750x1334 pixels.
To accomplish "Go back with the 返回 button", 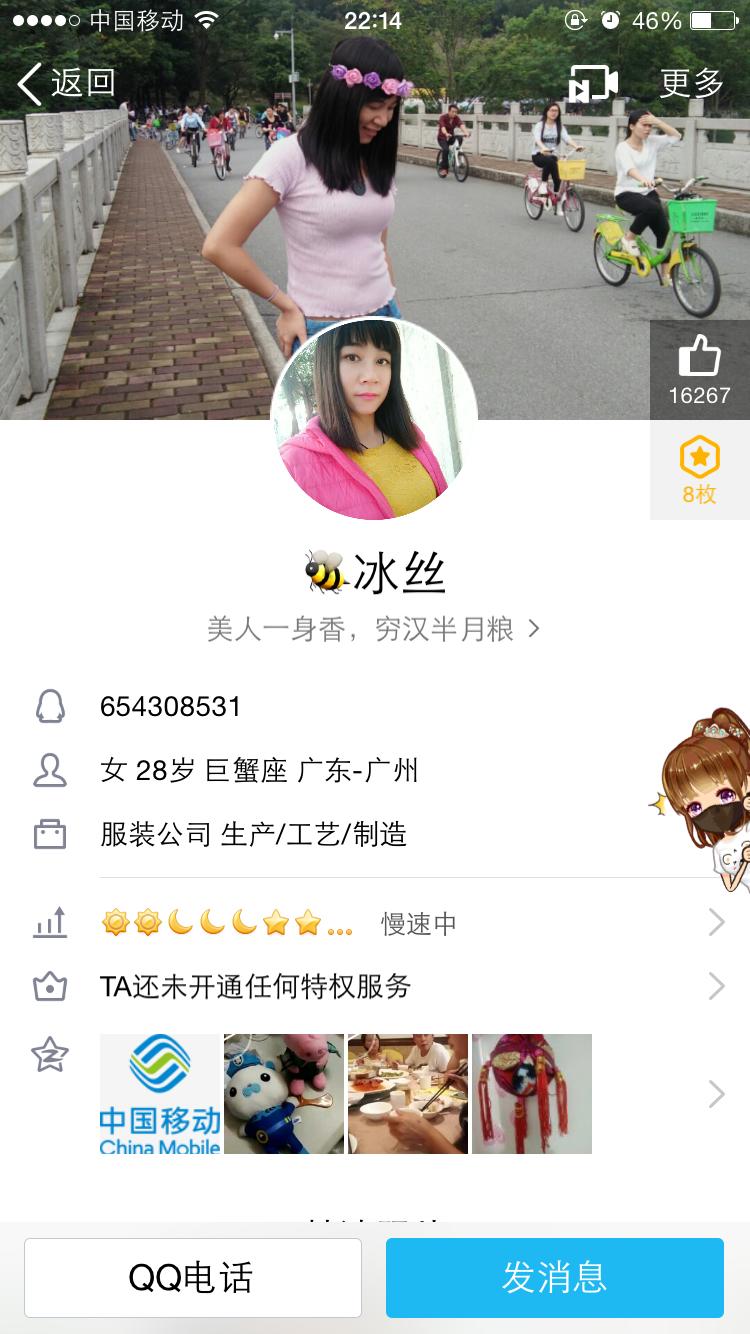I will [66, 84].
